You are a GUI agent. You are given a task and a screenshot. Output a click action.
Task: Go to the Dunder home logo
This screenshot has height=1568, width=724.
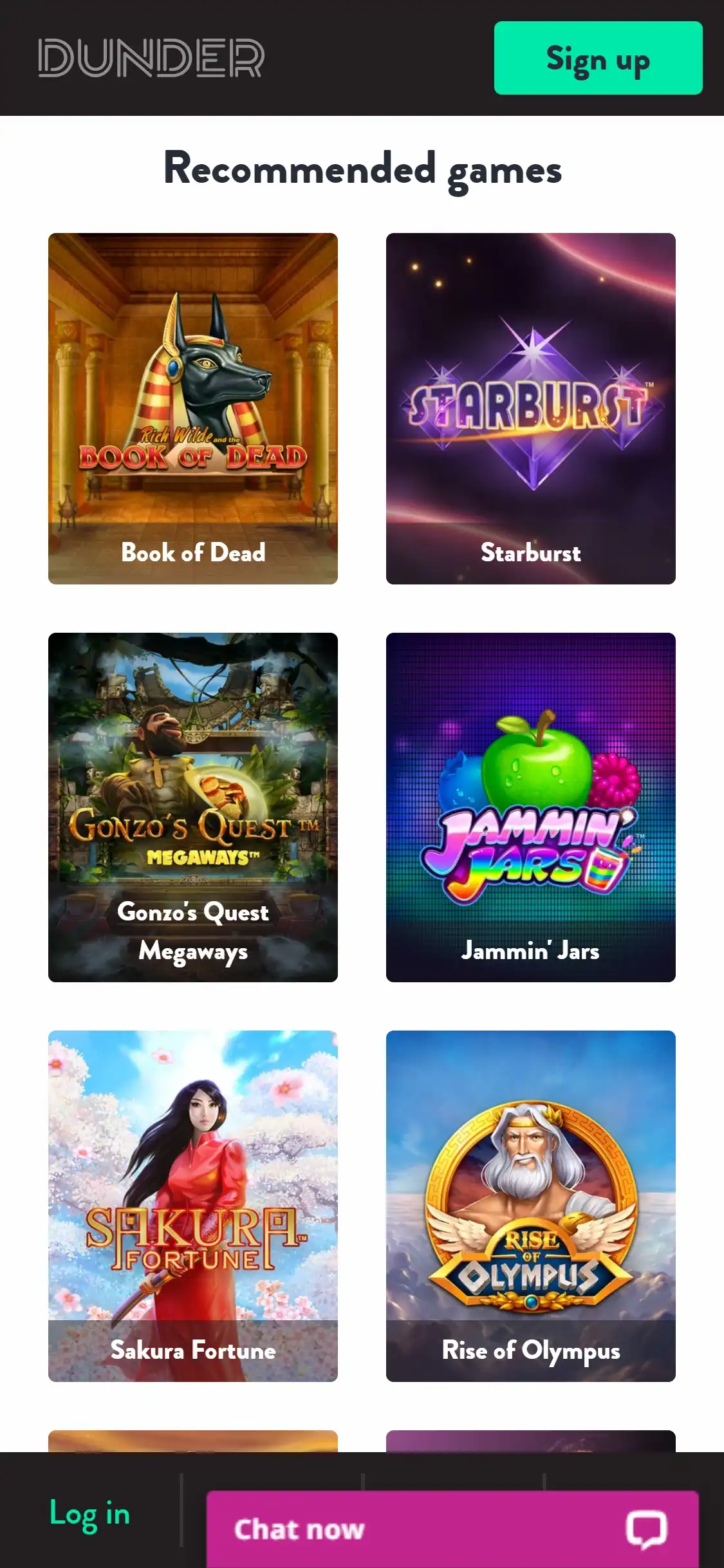point(151,58)
